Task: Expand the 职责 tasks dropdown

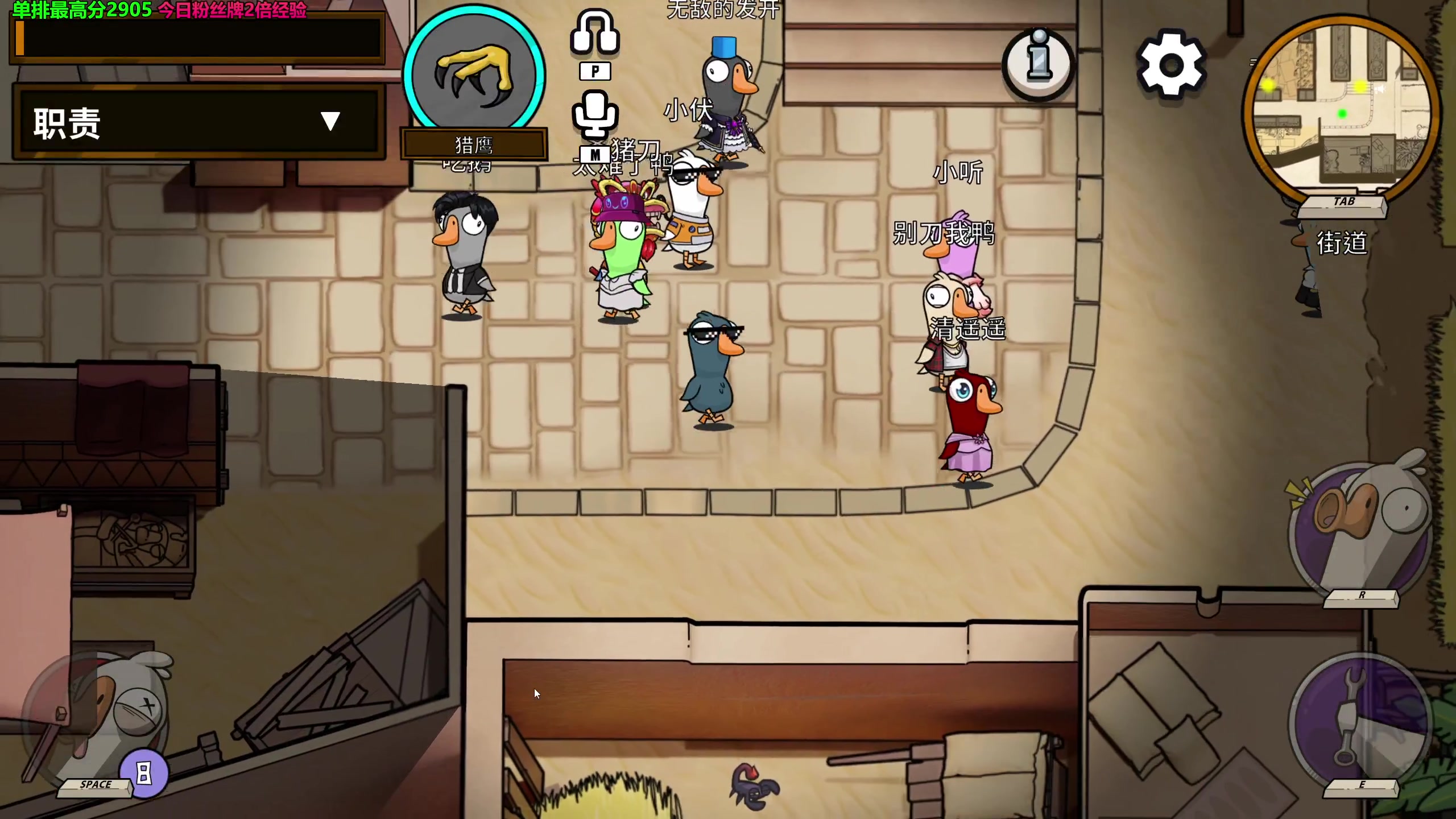Action: (x=329, y=121)
